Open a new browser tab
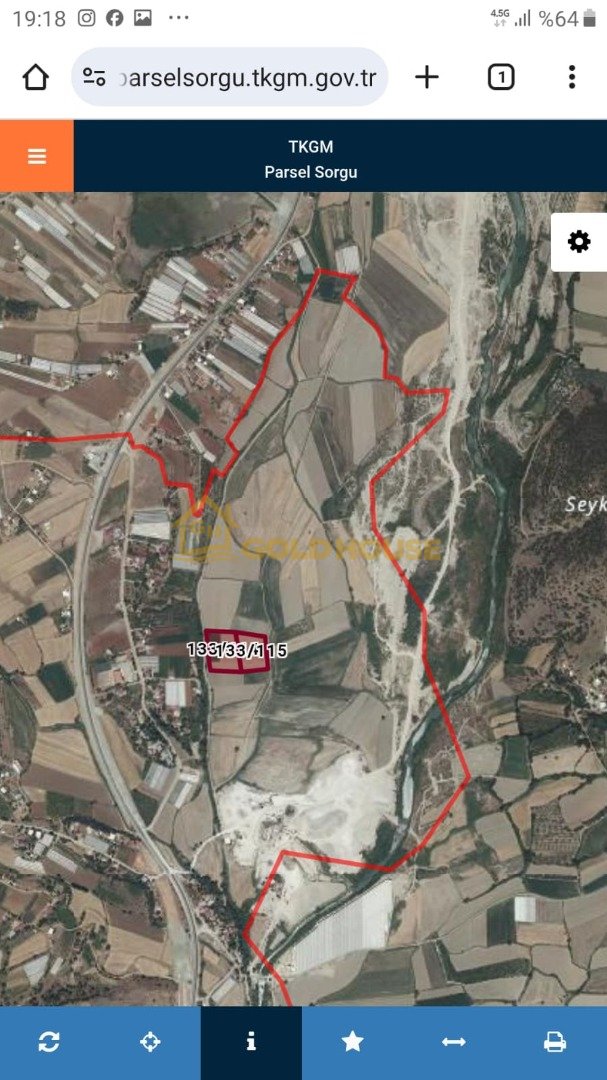The width and height of the screenshot is (607, 1080). click(426, 77)
